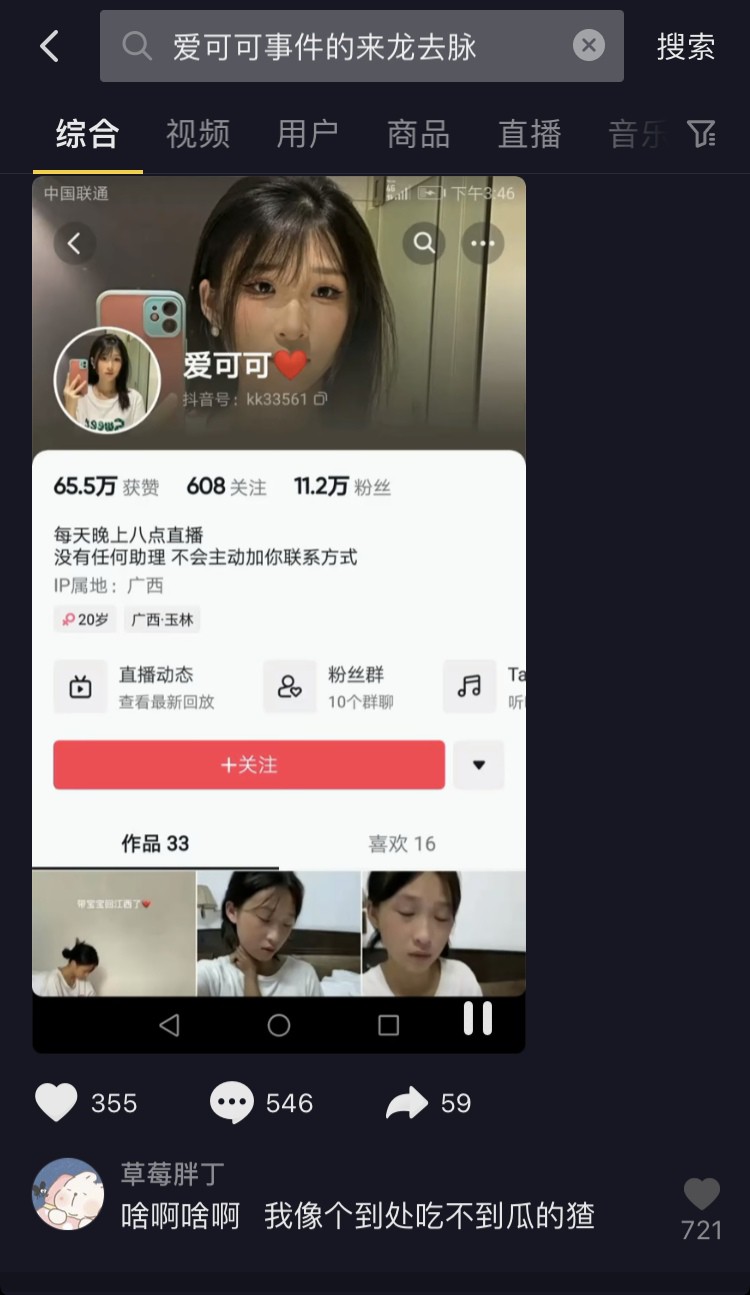Open the video's 546 comments

coord(232,1103)
